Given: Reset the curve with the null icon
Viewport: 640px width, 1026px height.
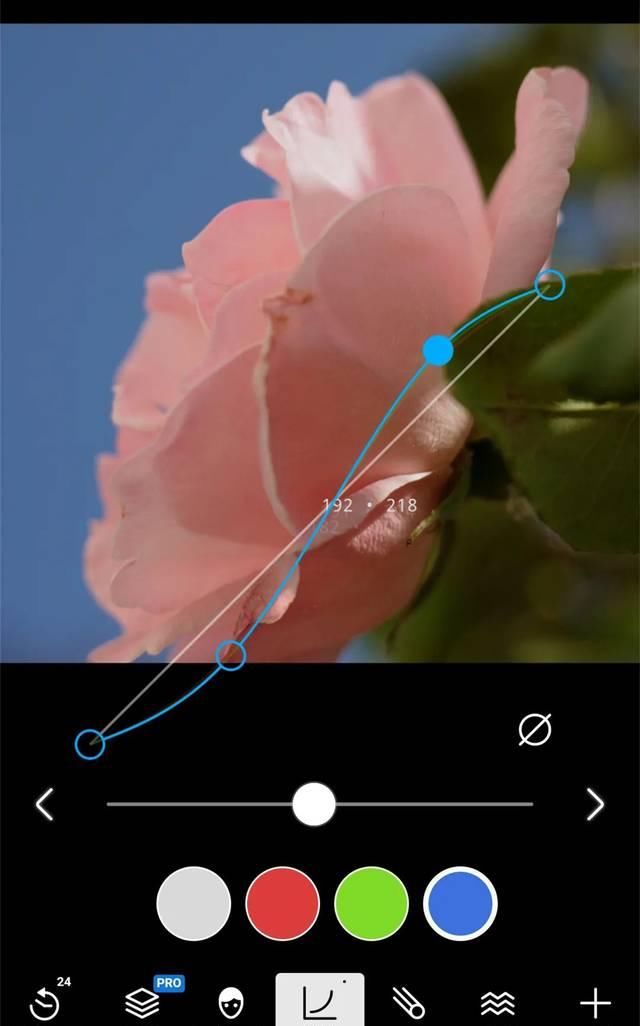Looking at the screenshot, I should 535,730.
